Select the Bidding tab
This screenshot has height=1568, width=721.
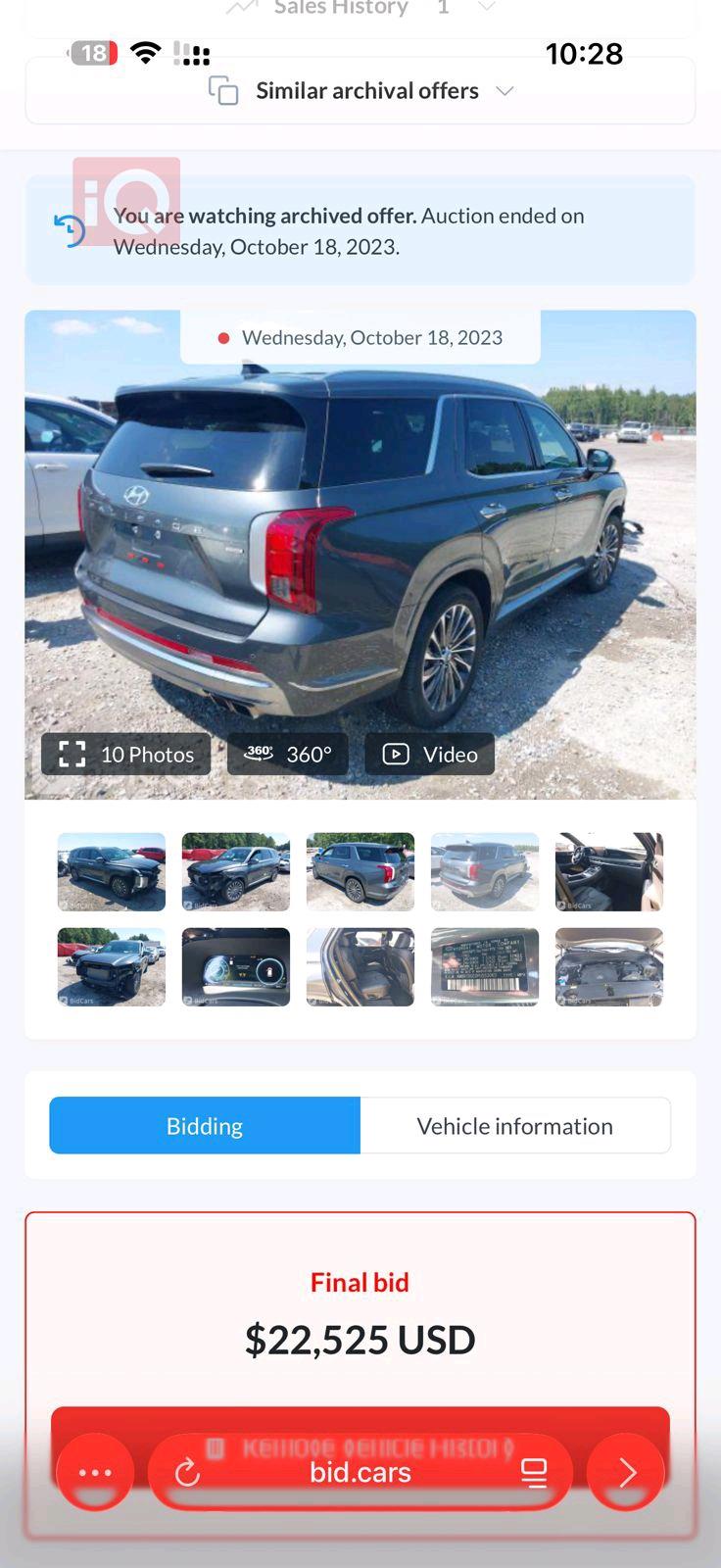[x=205, y=1126]
